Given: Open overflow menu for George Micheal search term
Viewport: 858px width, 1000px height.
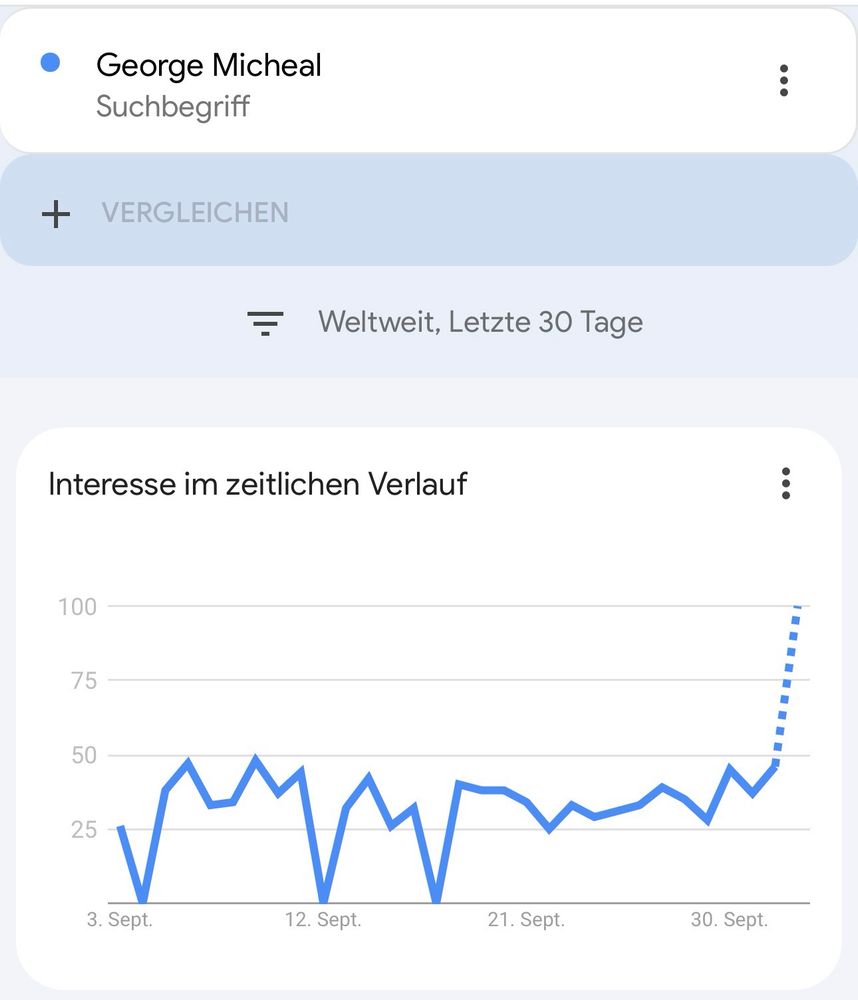Looking at the screenshot, I should point(784,80).
